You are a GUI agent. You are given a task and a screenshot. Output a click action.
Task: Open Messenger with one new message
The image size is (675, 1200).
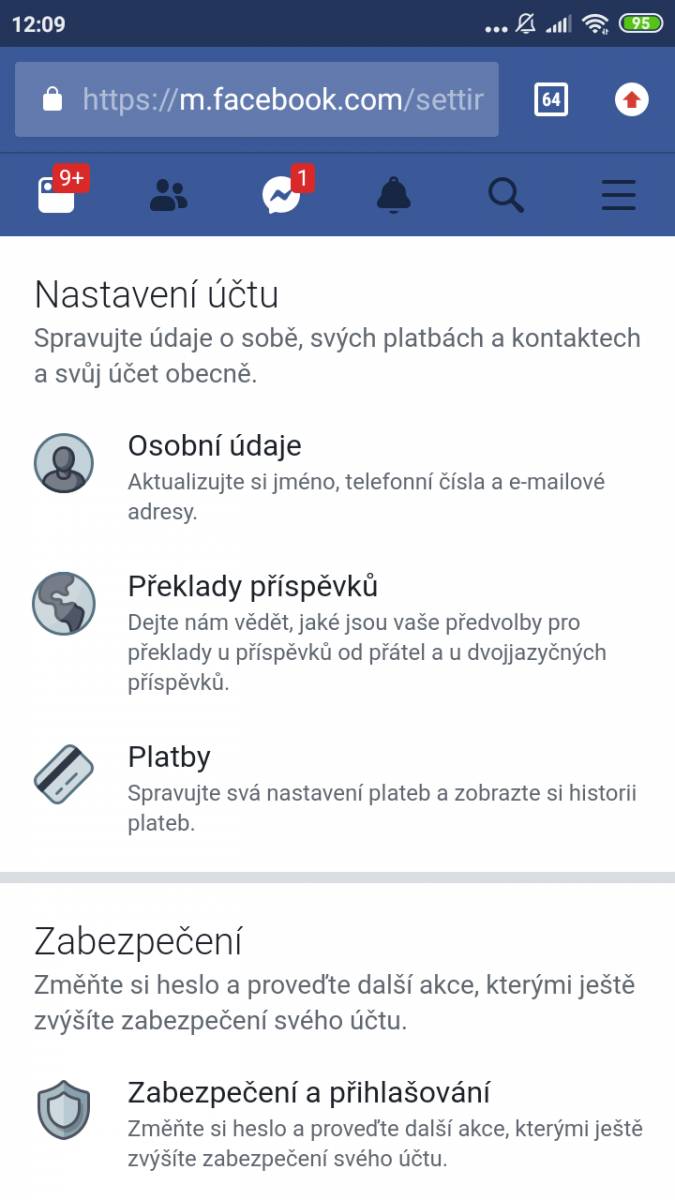[x=282, y=194]
